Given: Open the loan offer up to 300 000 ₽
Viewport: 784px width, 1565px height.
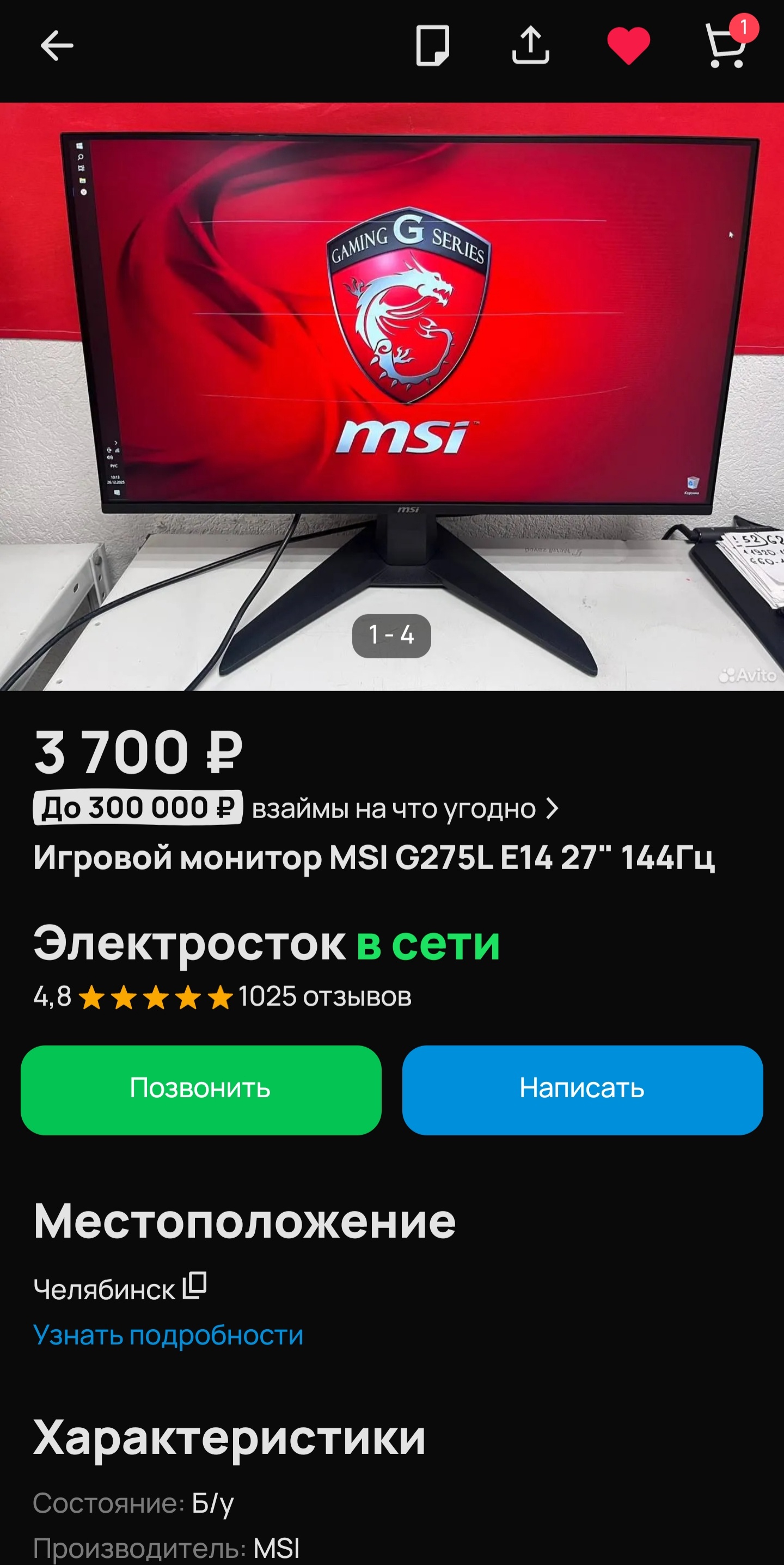Looking at the screenshot, I should tap(295, 809).
